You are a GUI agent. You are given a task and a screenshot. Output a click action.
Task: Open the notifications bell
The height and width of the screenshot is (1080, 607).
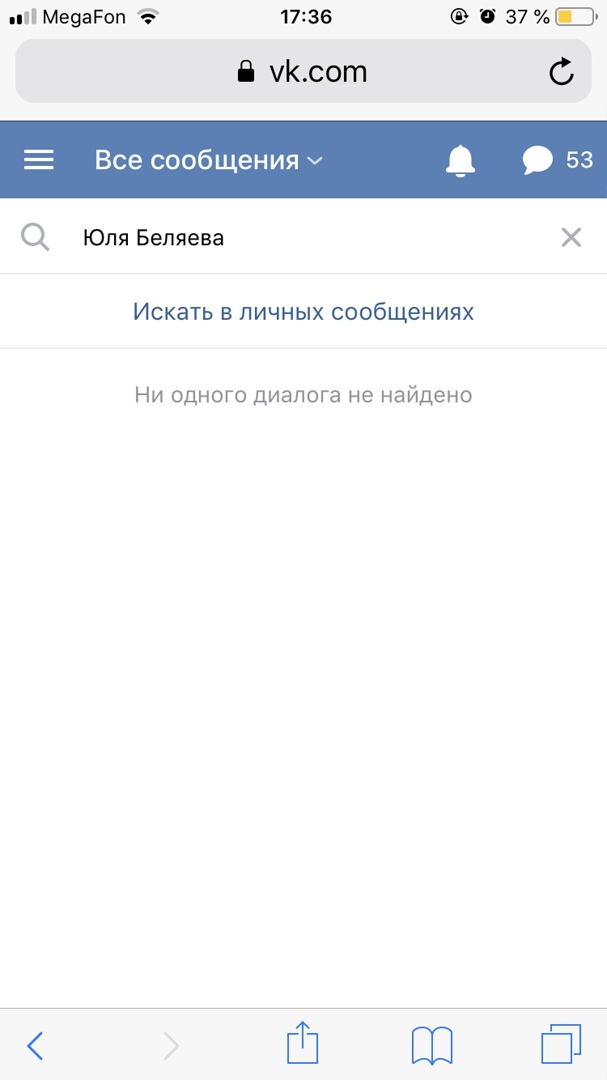(x=460, y=160)
